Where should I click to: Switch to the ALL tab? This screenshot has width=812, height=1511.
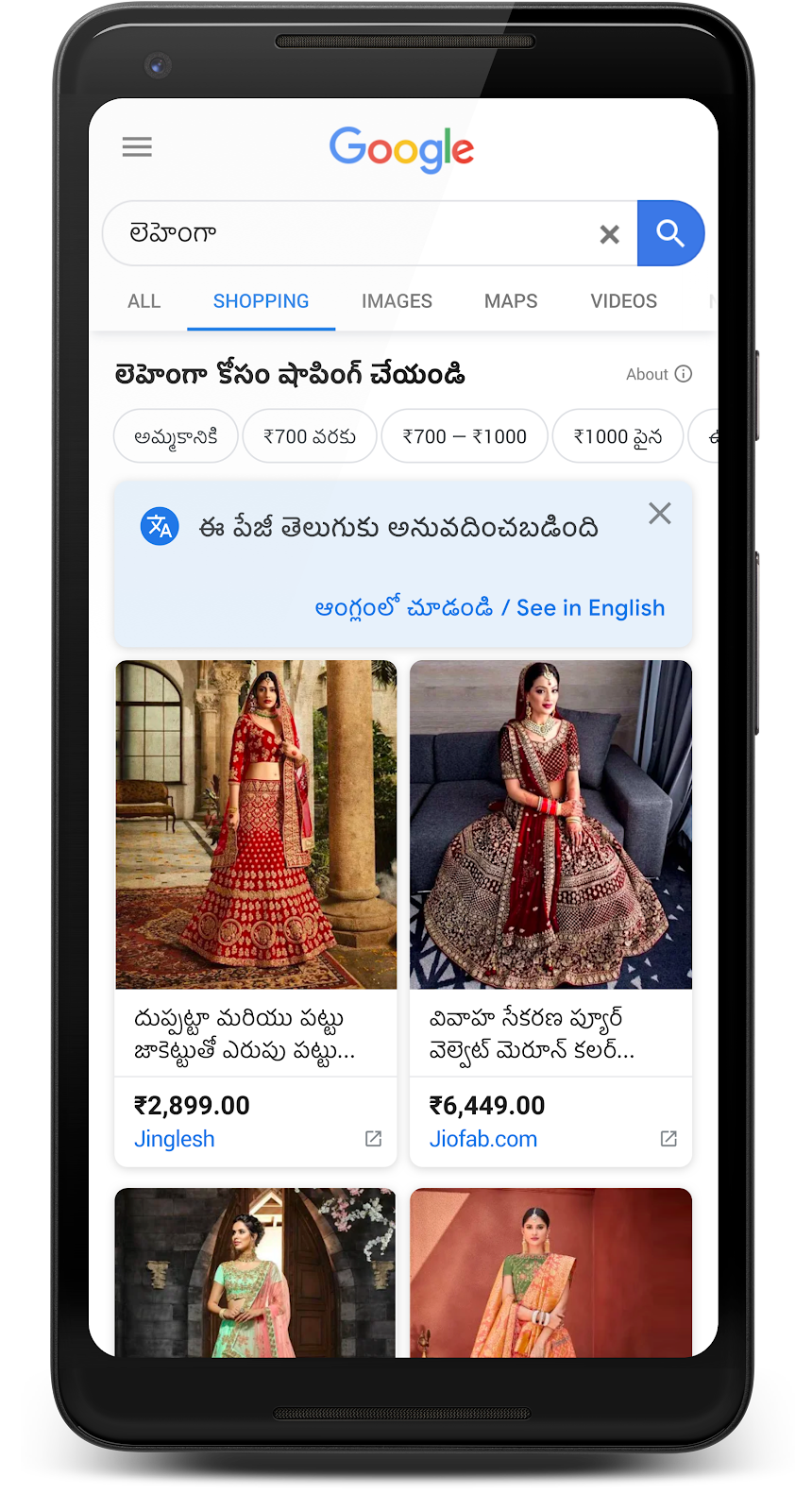click(144, 301)
